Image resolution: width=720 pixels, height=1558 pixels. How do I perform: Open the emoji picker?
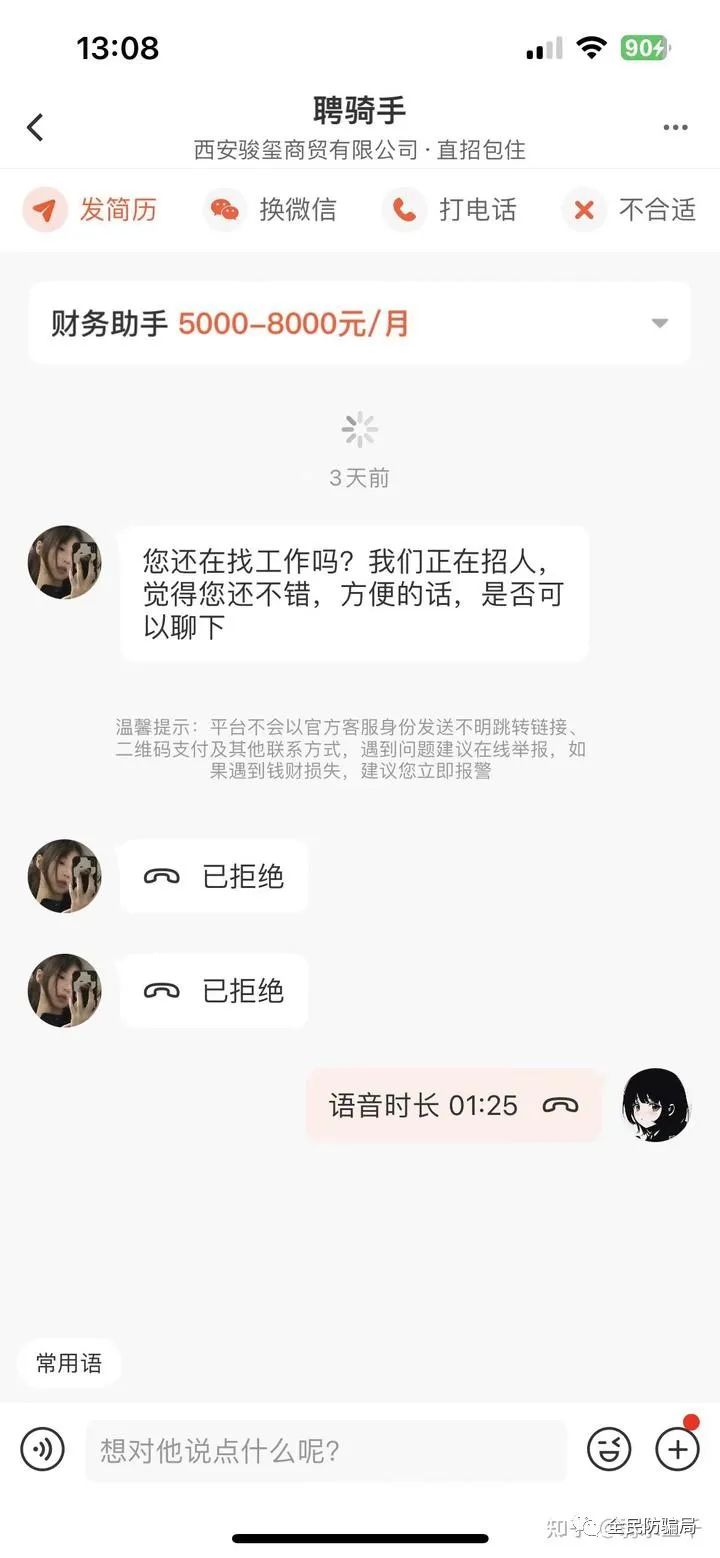609,1449
